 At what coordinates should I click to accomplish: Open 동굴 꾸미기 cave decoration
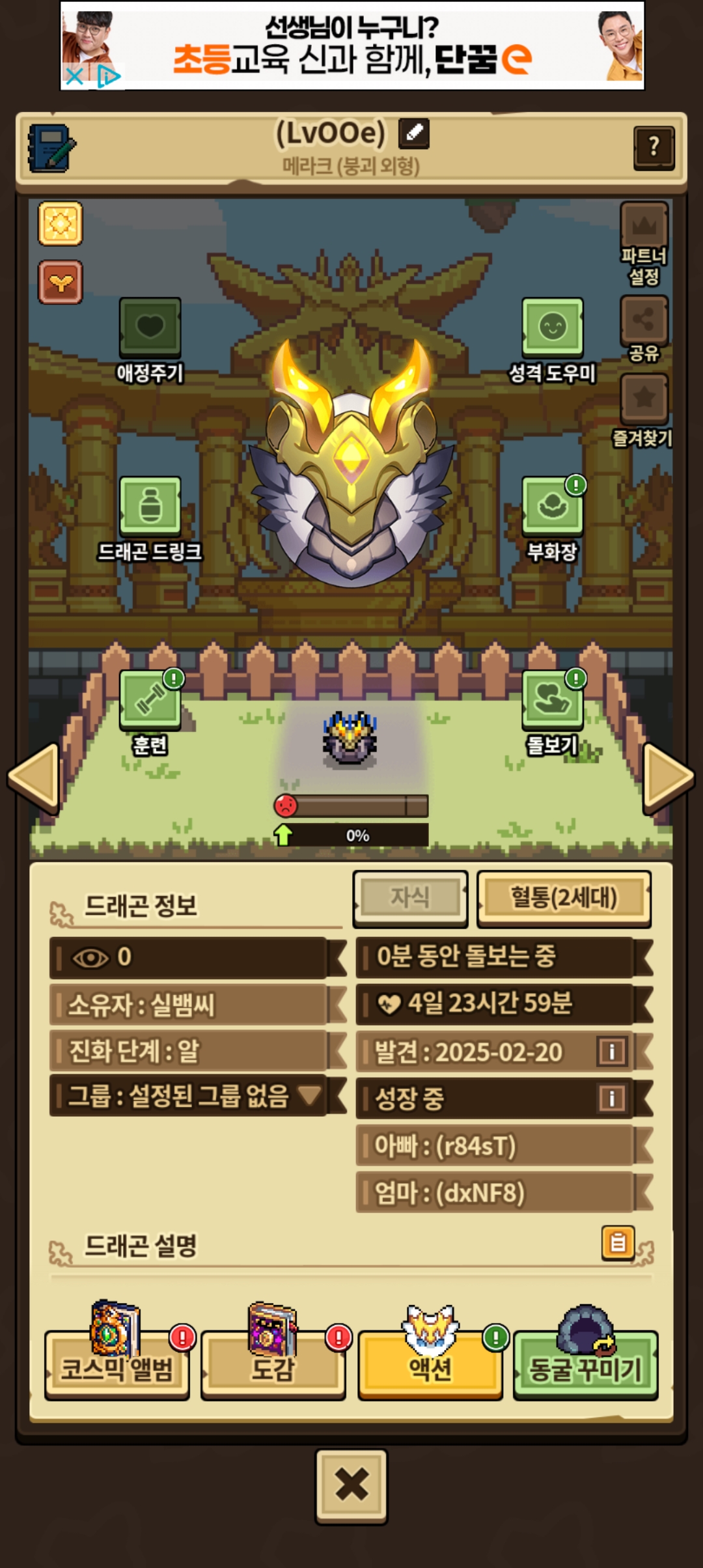(585, 1367)
